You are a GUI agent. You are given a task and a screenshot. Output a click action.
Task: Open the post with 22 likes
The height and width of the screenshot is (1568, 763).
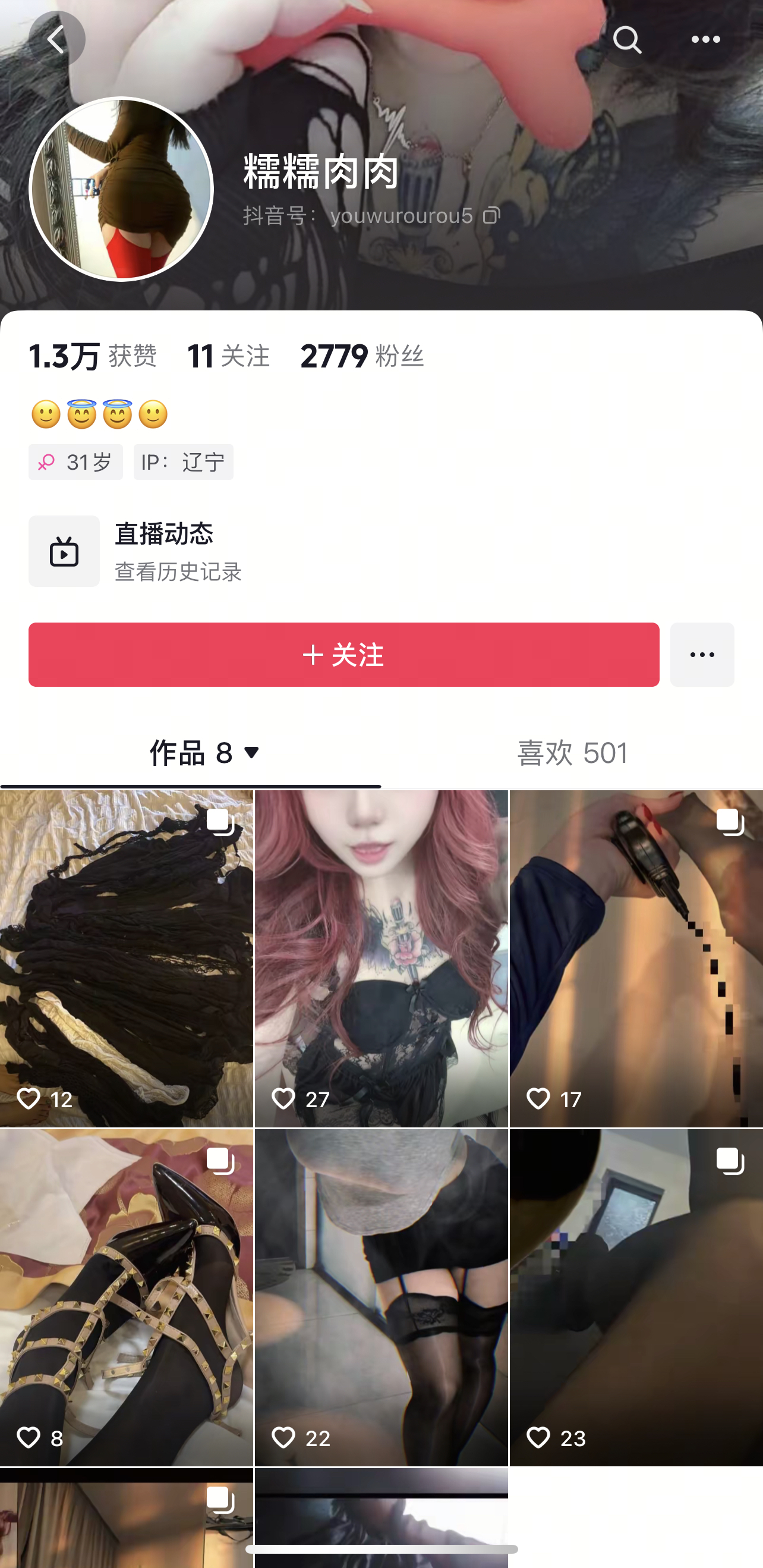[381, 1297]
